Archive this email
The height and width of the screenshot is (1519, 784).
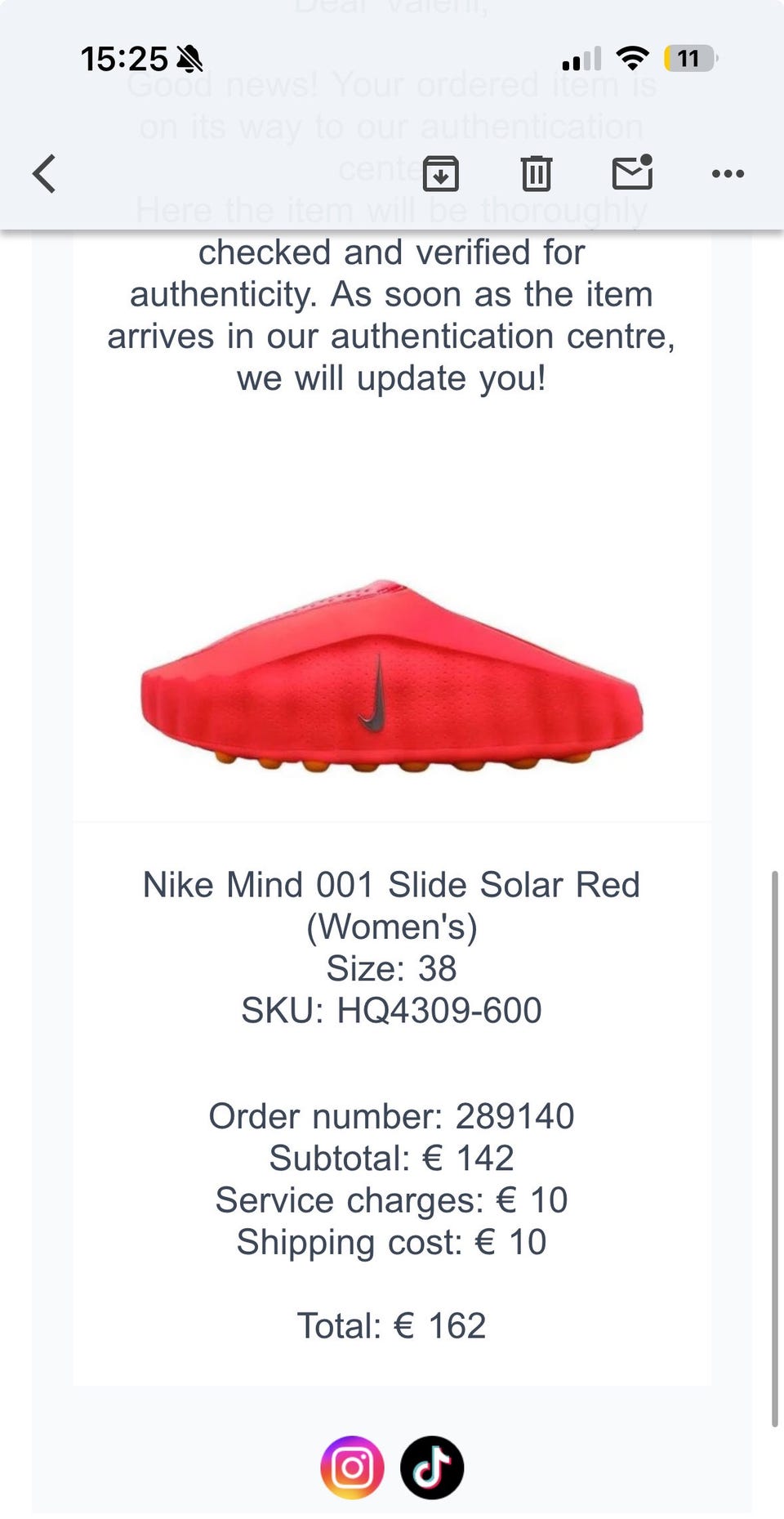point(441,173)
